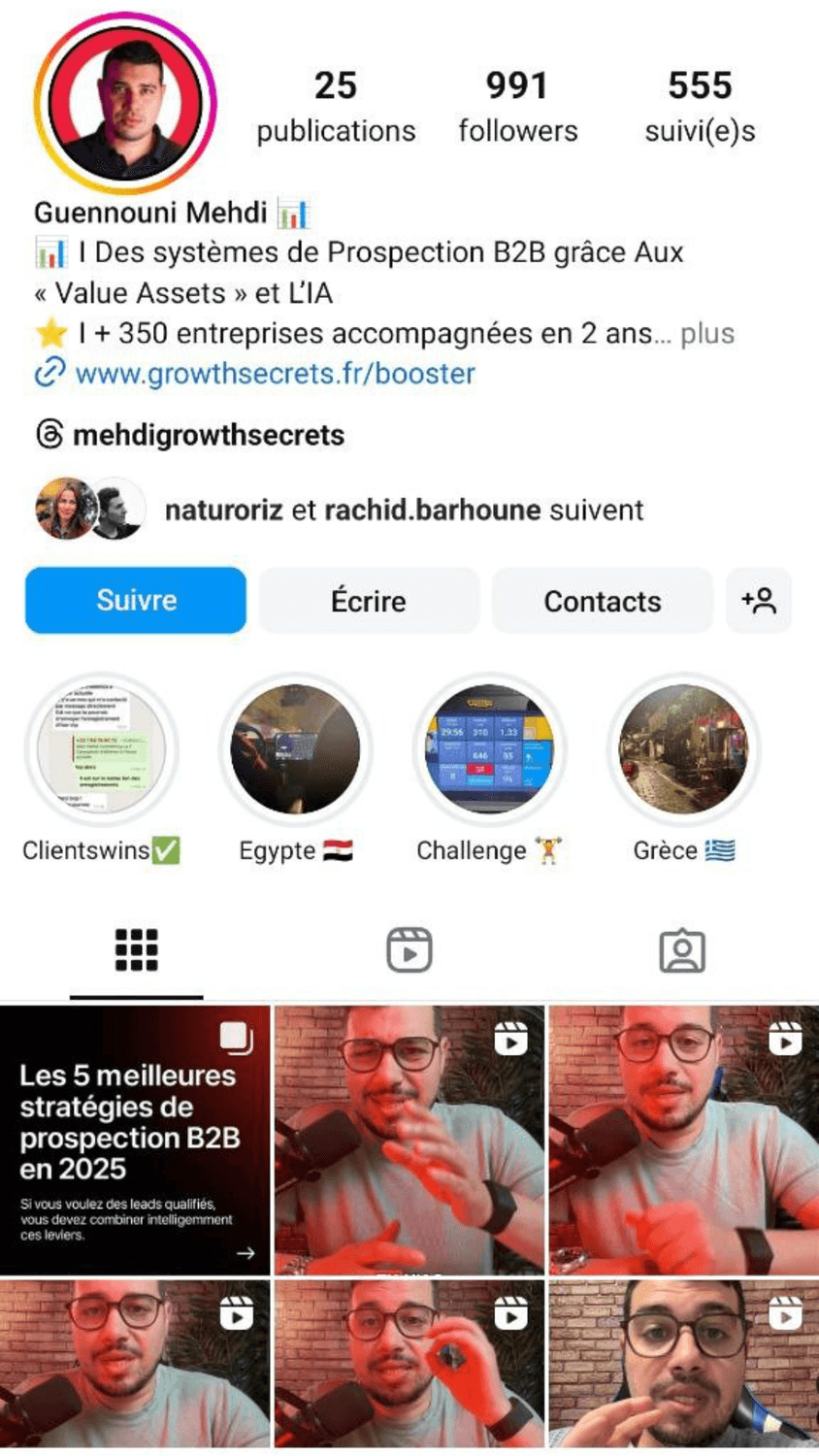Open the 991 followers list

(x=517, y=107)
